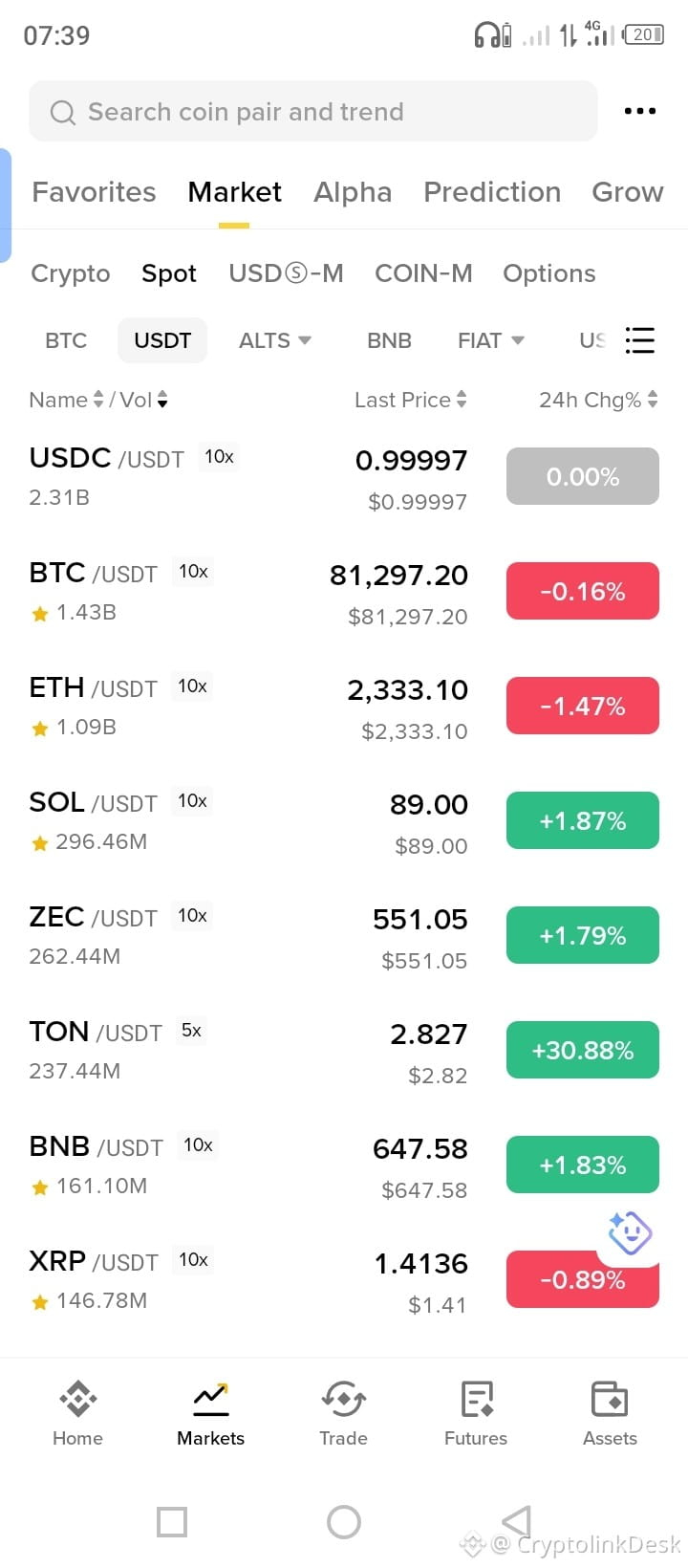688x1568 pixels.
Task: Open the TON/USDT pair
Action: point(344,1052)
